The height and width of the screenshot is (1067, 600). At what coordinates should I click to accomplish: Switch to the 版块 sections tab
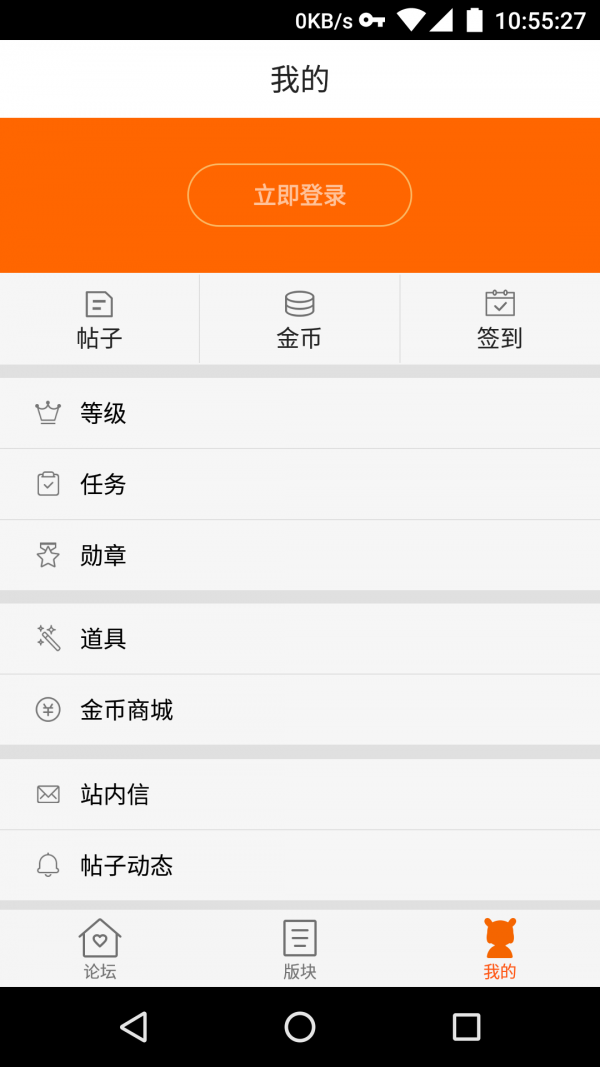point(300,949)
